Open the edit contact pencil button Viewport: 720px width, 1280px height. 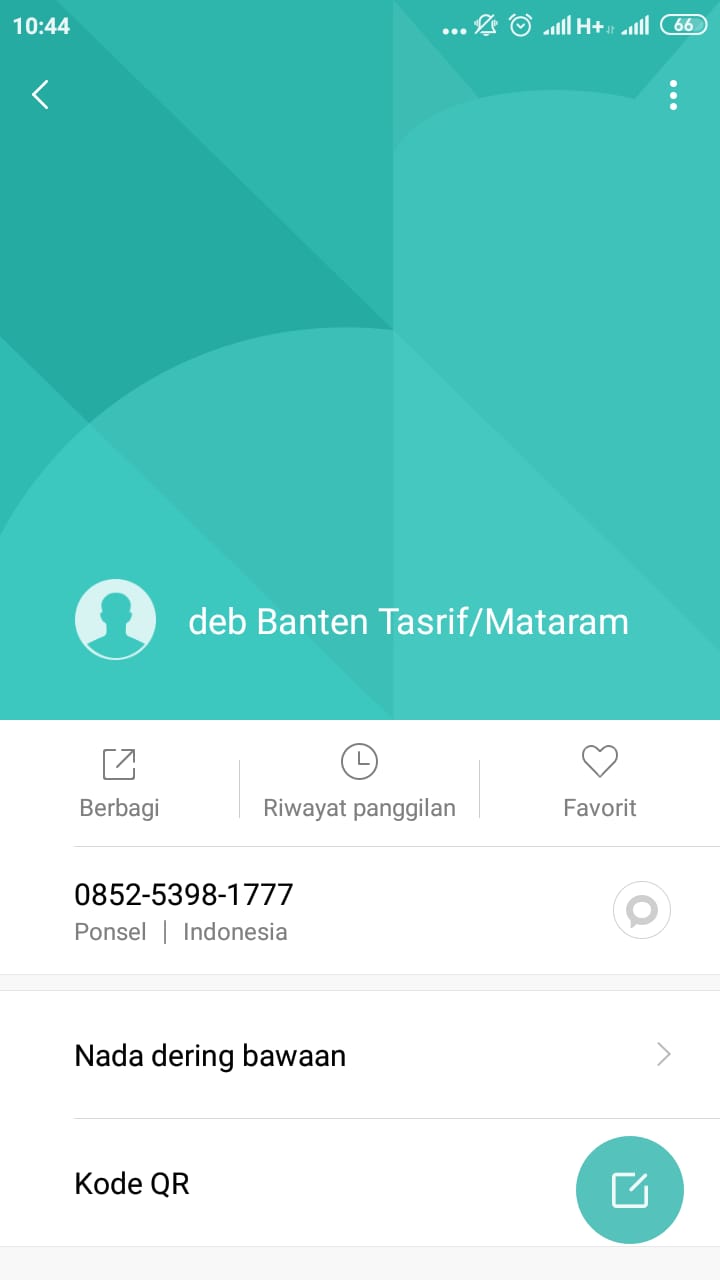click(629, 1189)
